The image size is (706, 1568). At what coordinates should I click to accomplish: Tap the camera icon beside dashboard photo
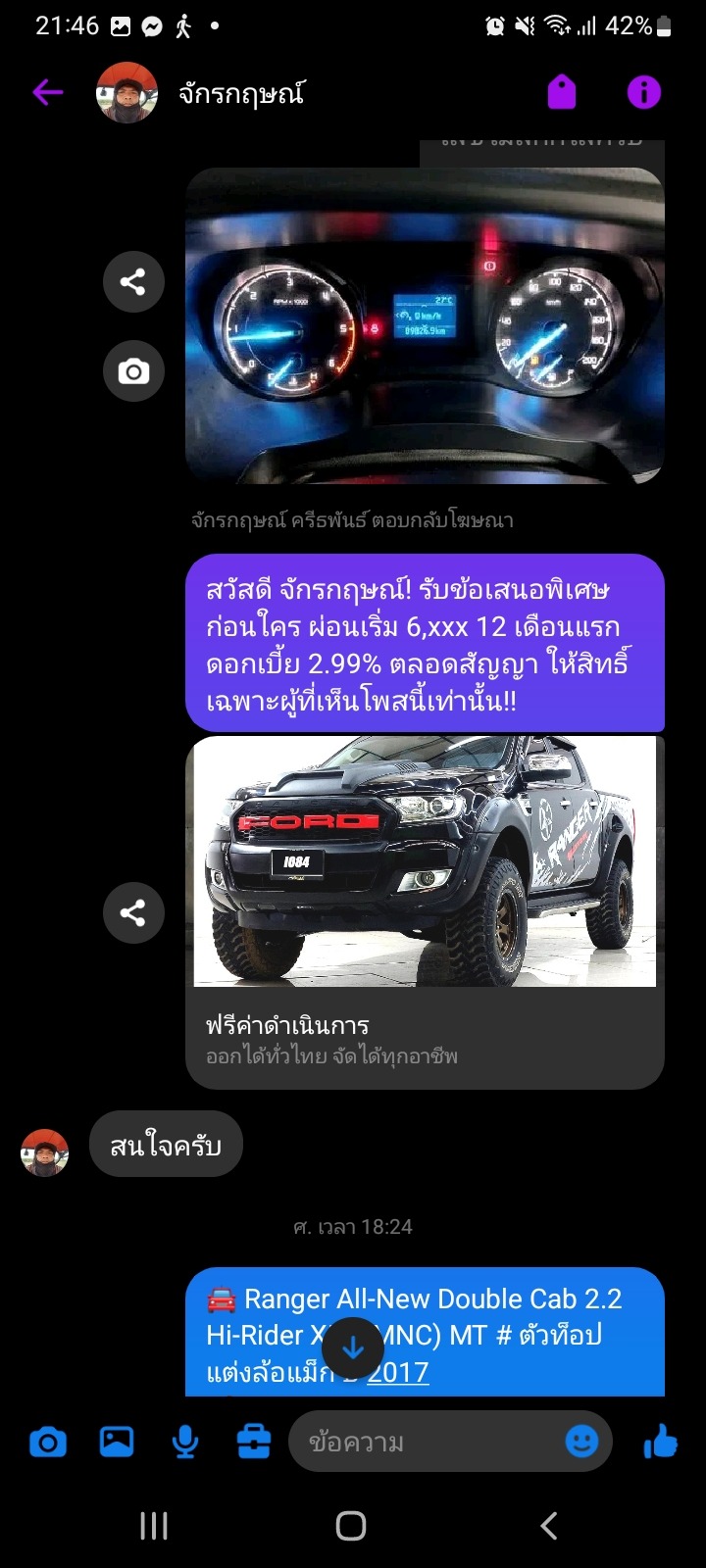[133, 371]
